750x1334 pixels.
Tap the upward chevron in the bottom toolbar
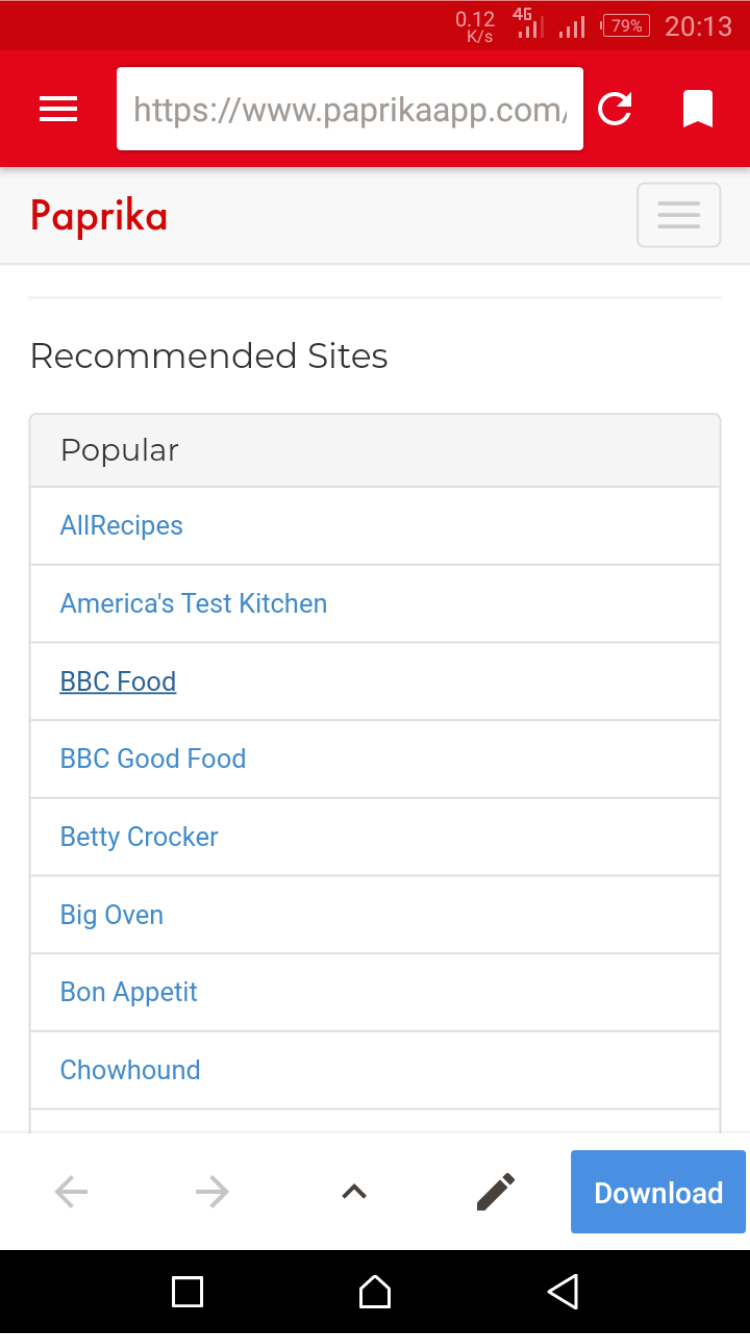tap(353, 1191)
